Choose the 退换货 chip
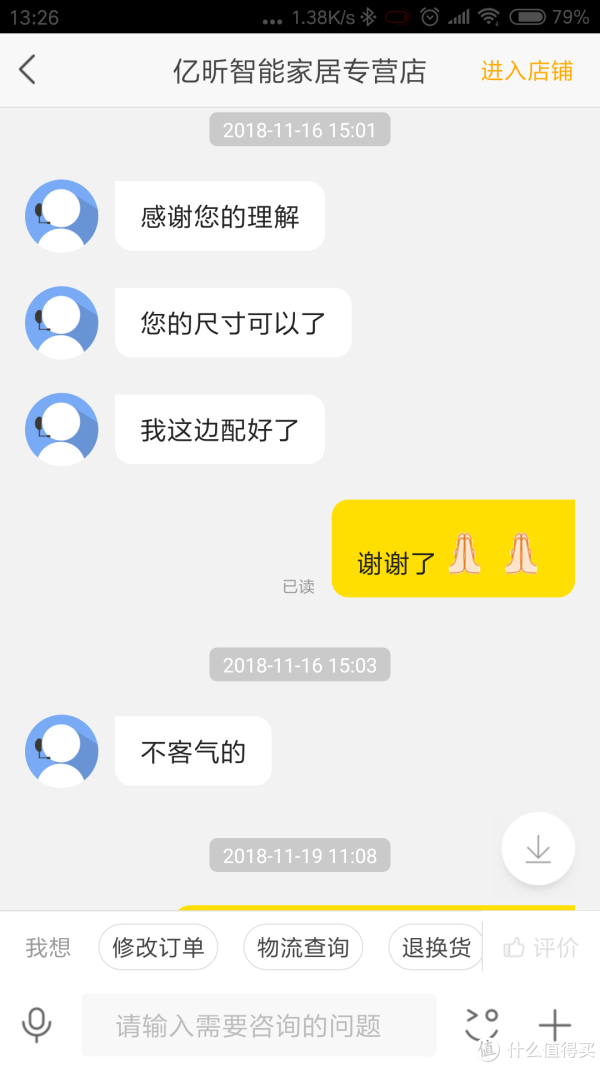 436,947
